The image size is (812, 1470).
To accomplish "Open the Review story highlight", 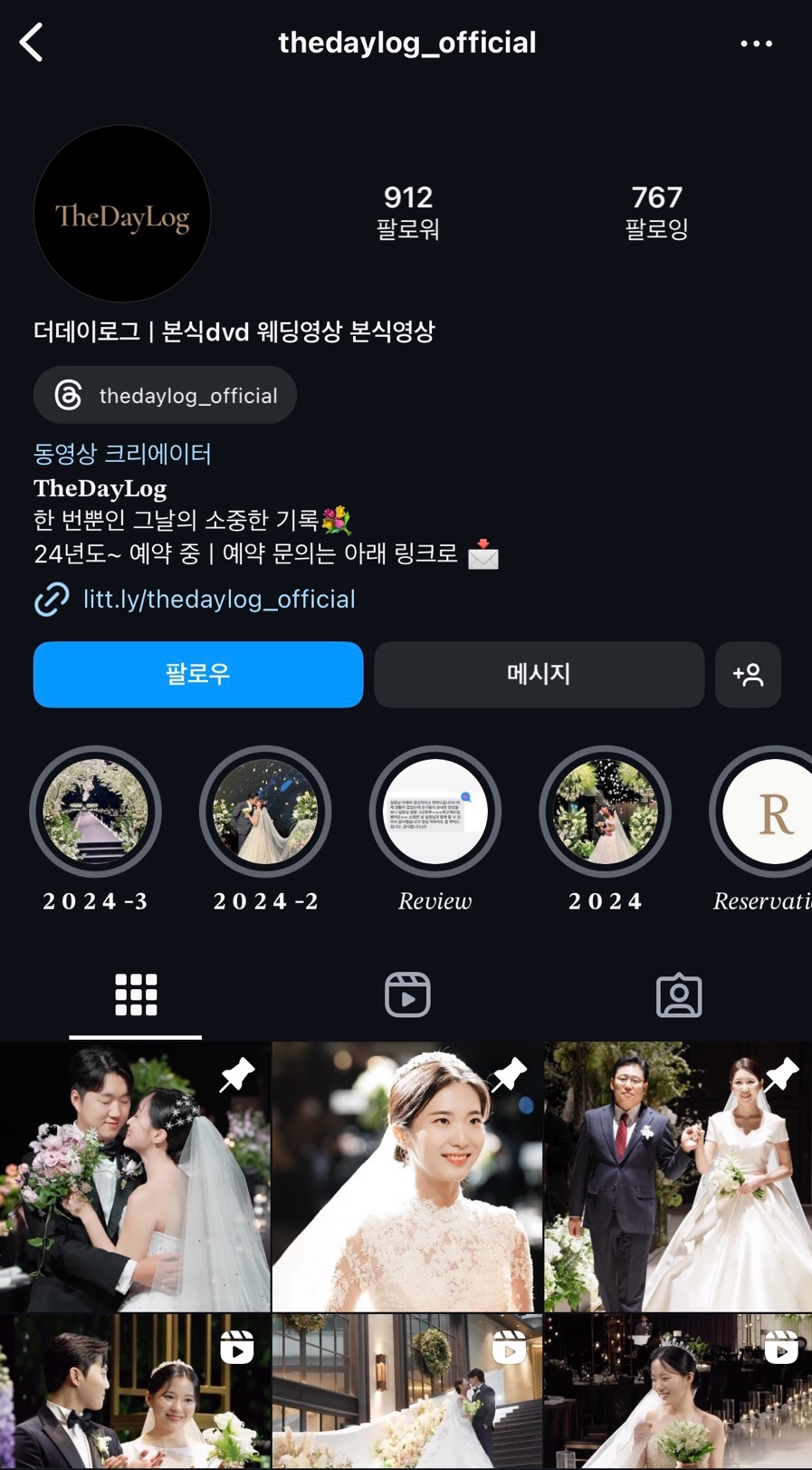I will tap(435, 812).
